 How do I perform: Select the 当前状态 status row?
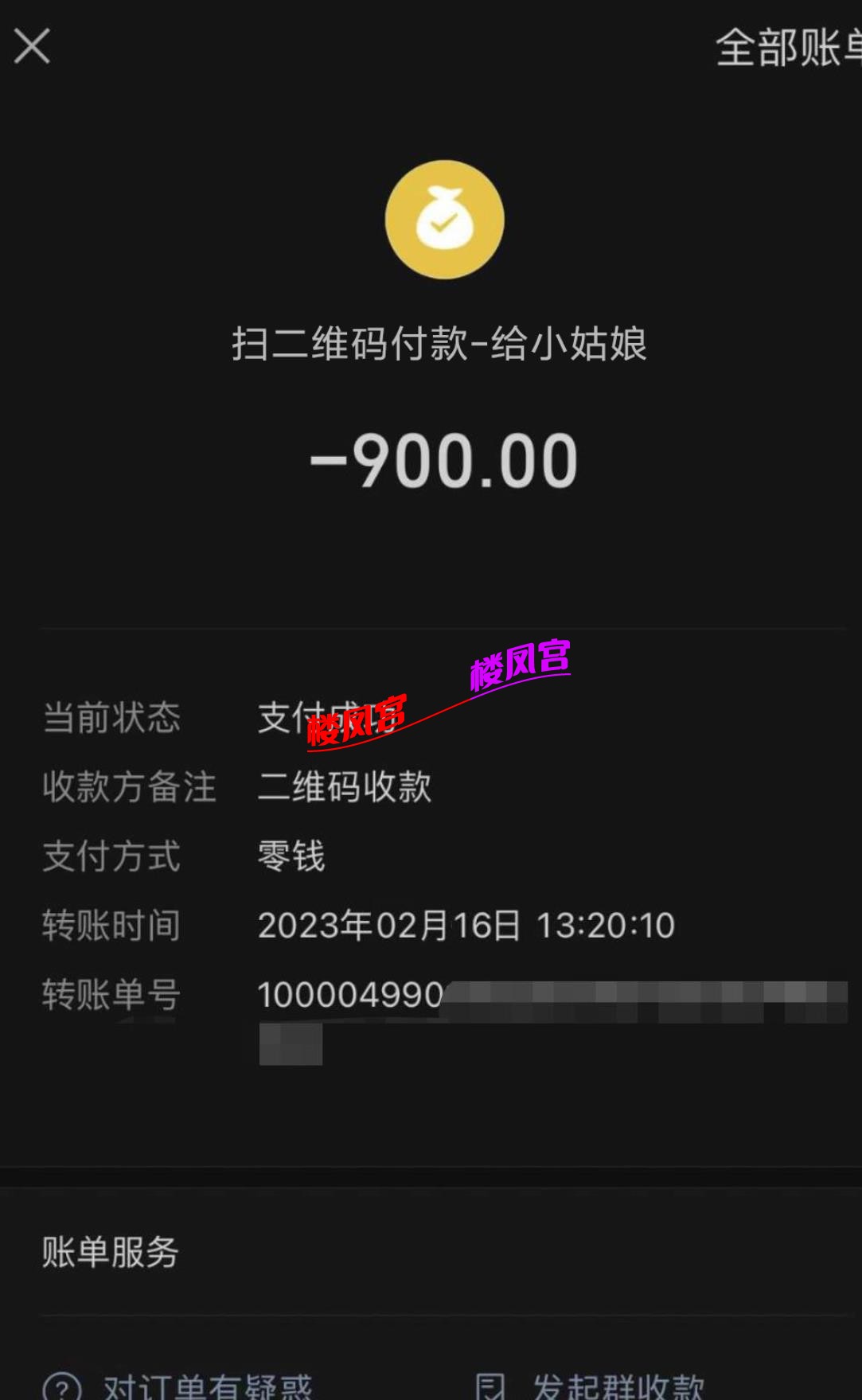pos(111,718)
